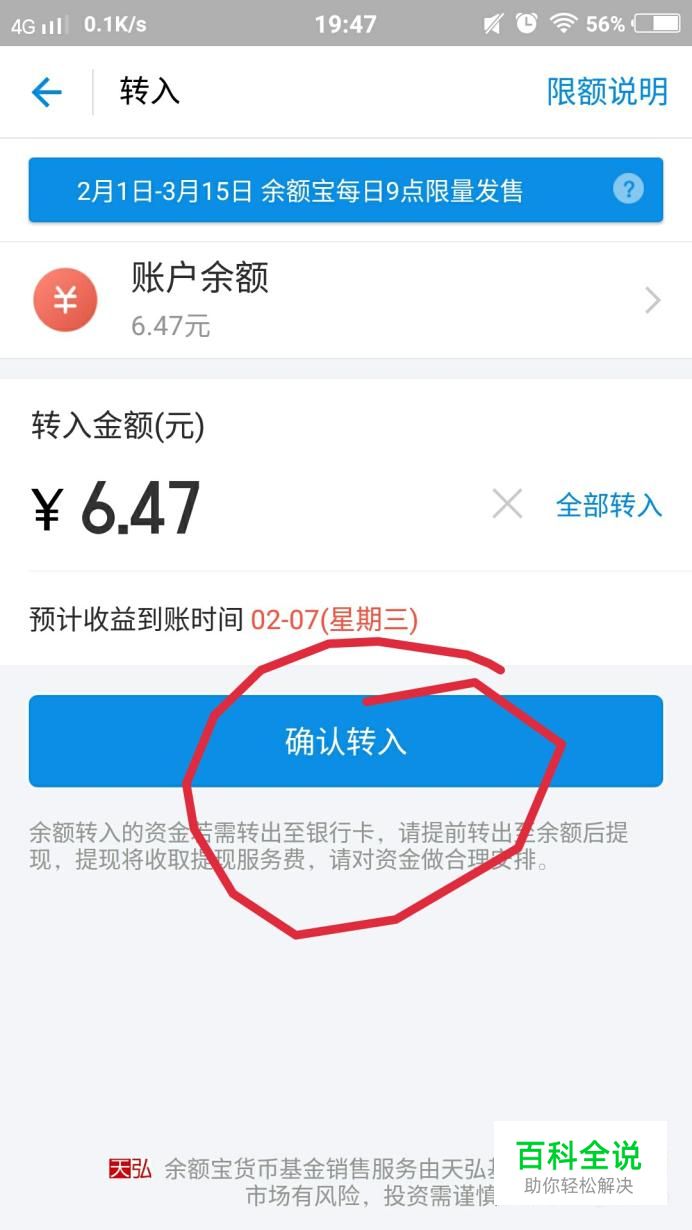The height and width of the screenshot is (1230, 692).
Task: Select 全部转入 to transfer everything
Action: 609,505
